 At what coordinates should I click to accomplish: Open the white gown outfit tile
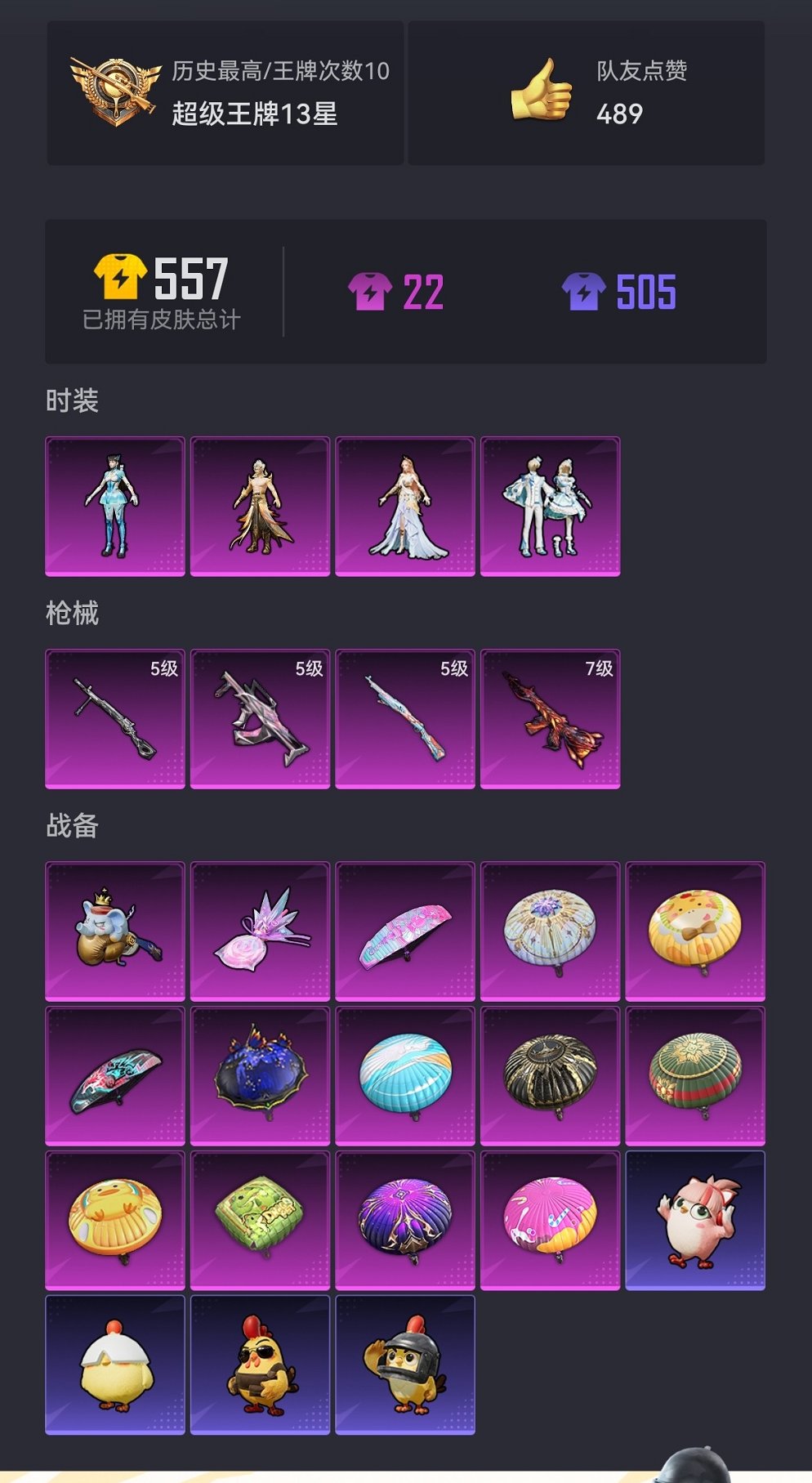click(x=405, y=507)
